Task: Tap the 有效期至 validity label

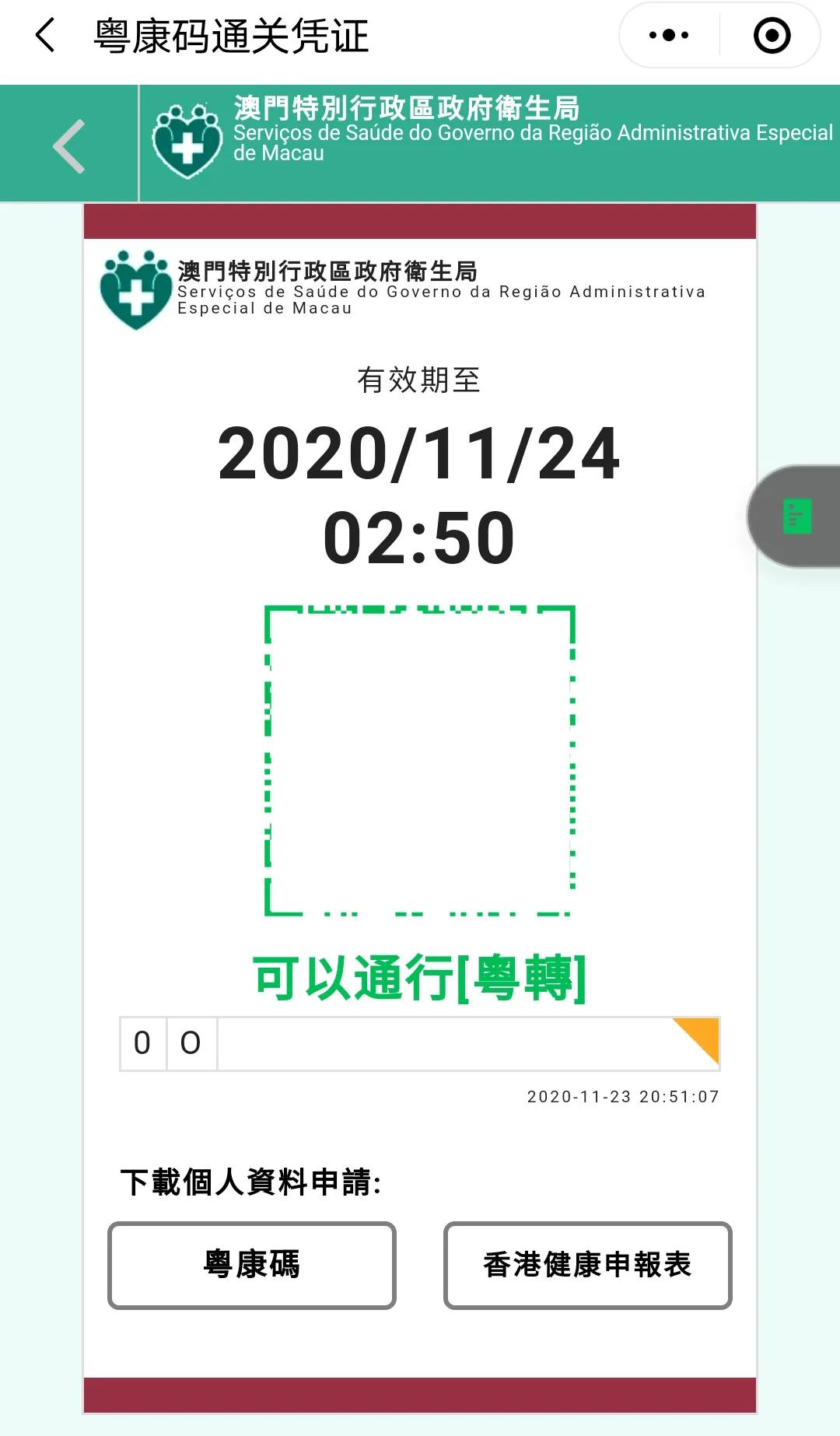Action: 420,380
